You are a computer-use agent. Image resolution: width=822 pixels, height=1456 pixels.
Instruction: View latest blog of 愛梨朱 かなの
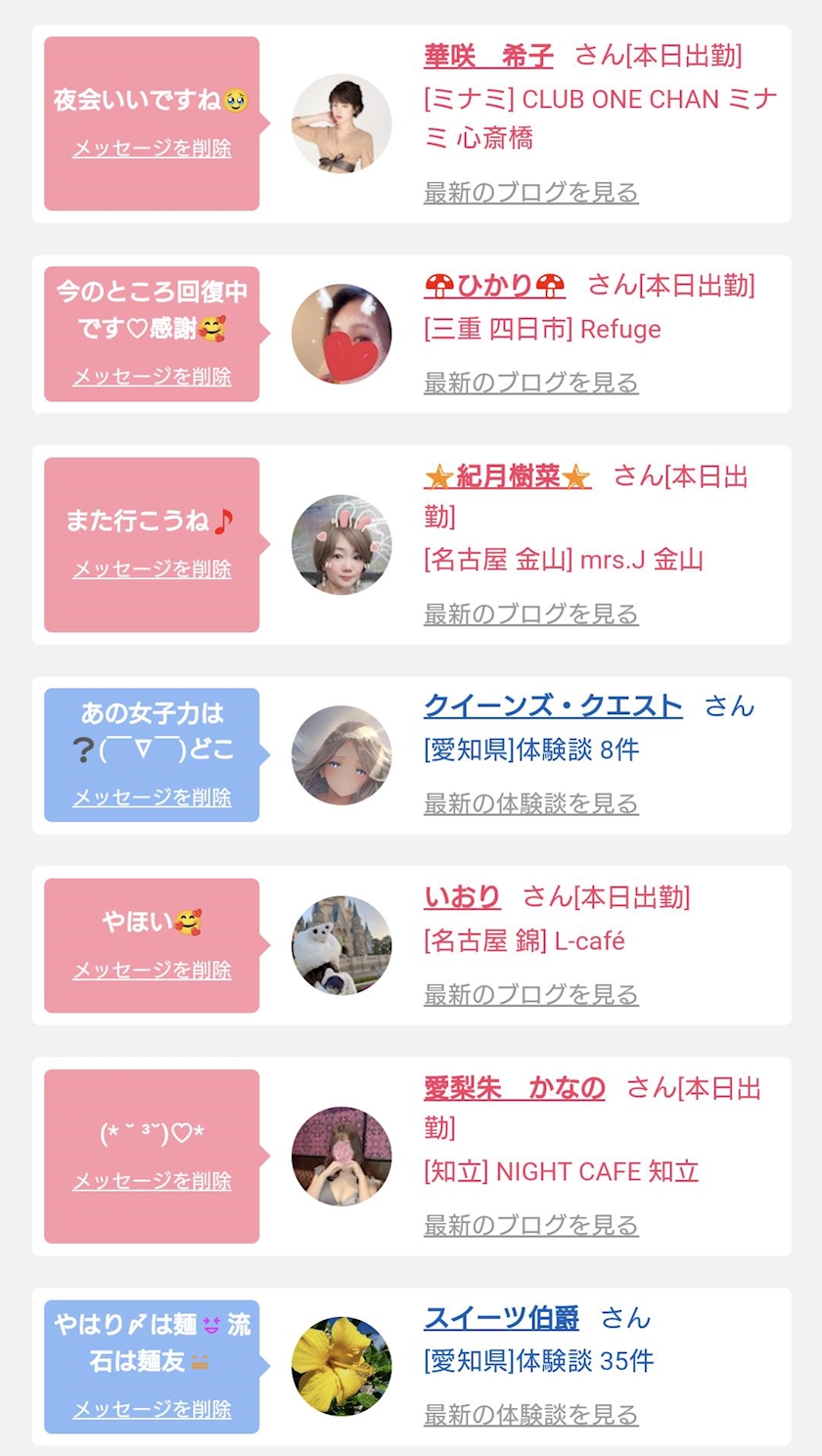[x=530, y=1225]
